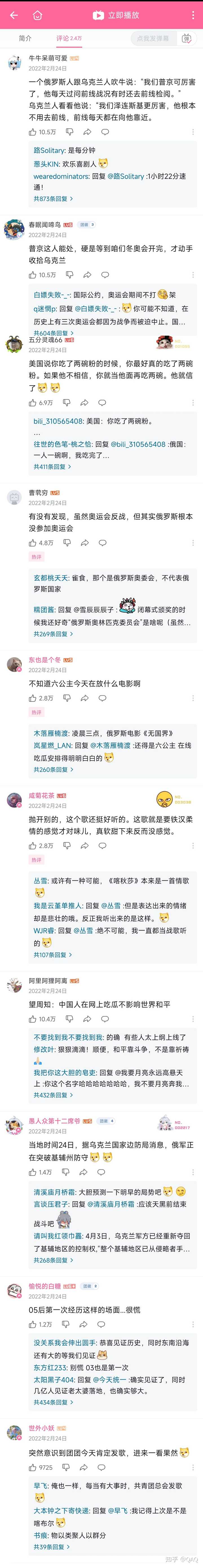Open 共269条回复 under 曹莺穷's comment
The height and width of the screenshot is (1568, 203).
pos(53,634)
